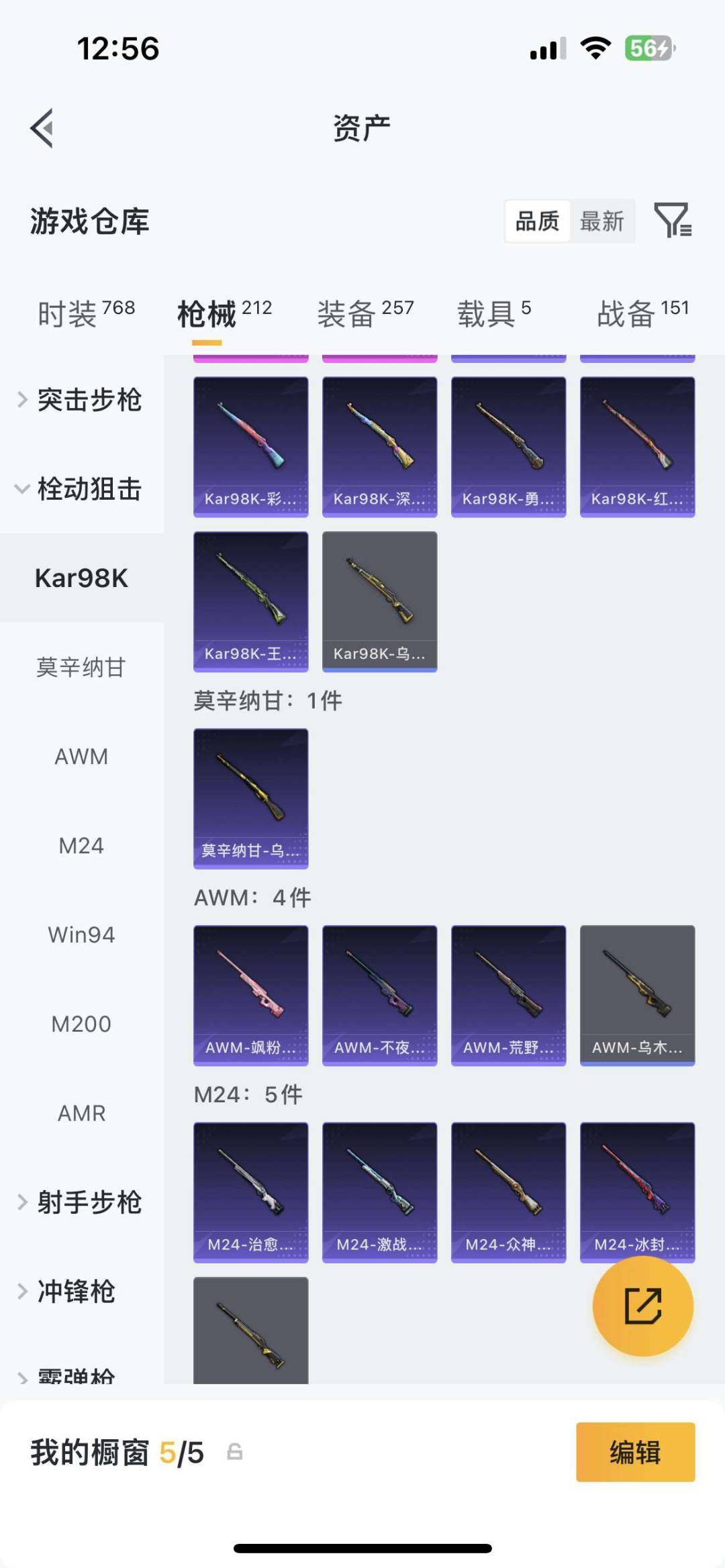This screenshot has width=725, height=1568.
Task: Sort inventory by 品质
Action: coord(537,221)
